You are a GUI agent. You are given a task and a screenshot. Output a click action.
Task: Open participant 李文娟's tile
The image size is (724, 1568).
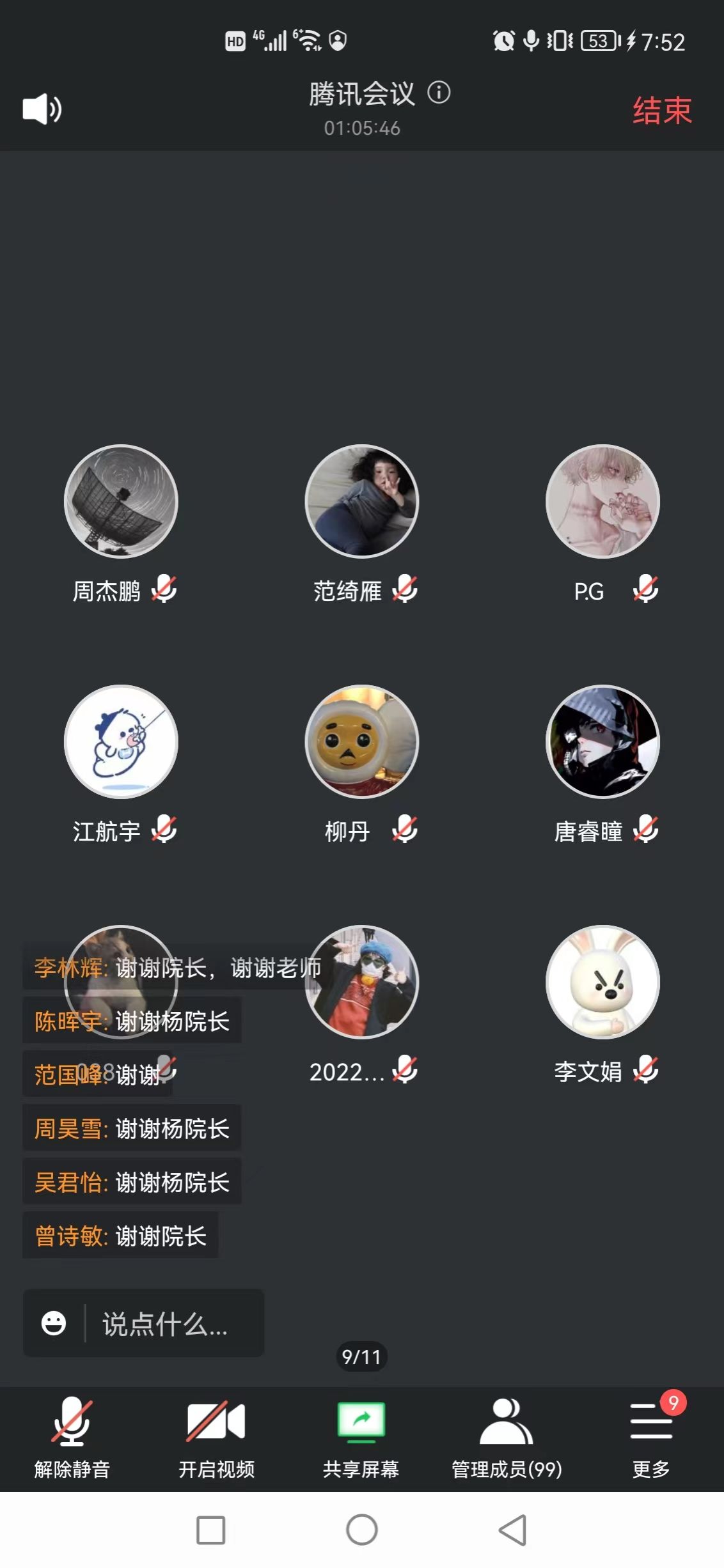coord(602,982)
